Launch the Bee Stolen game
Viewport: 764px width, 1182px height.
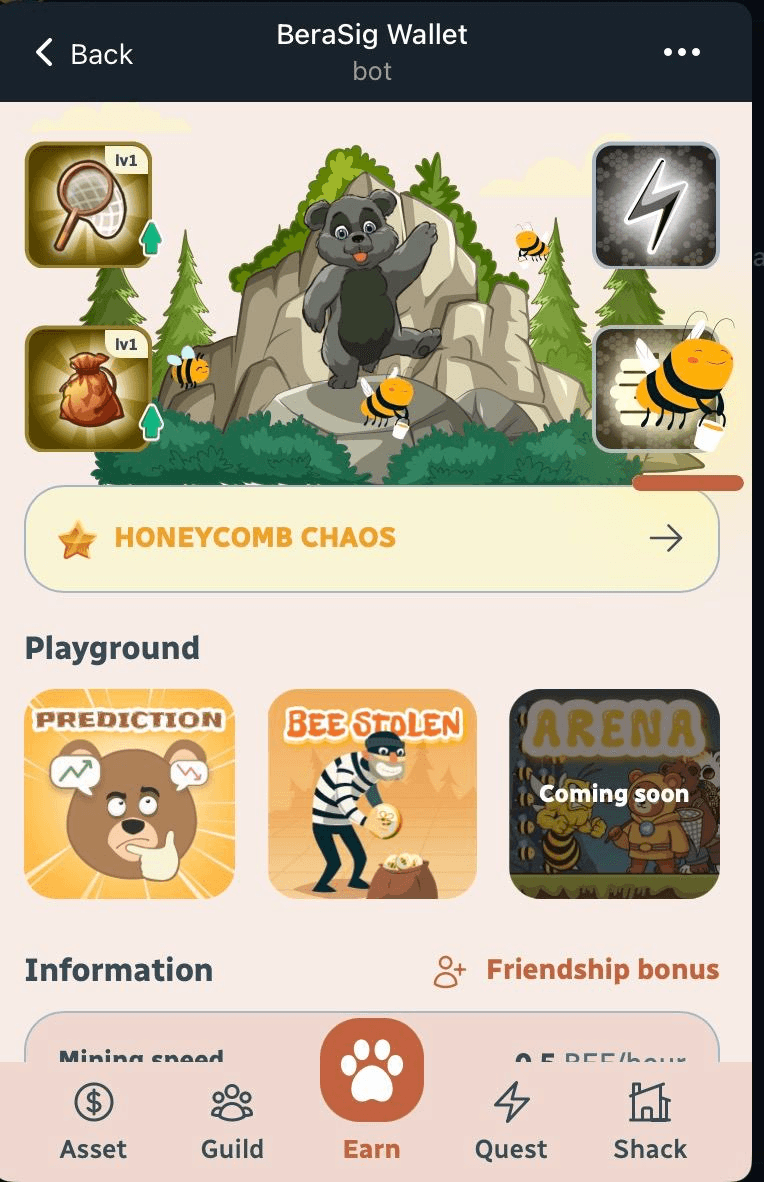(372, 794)
